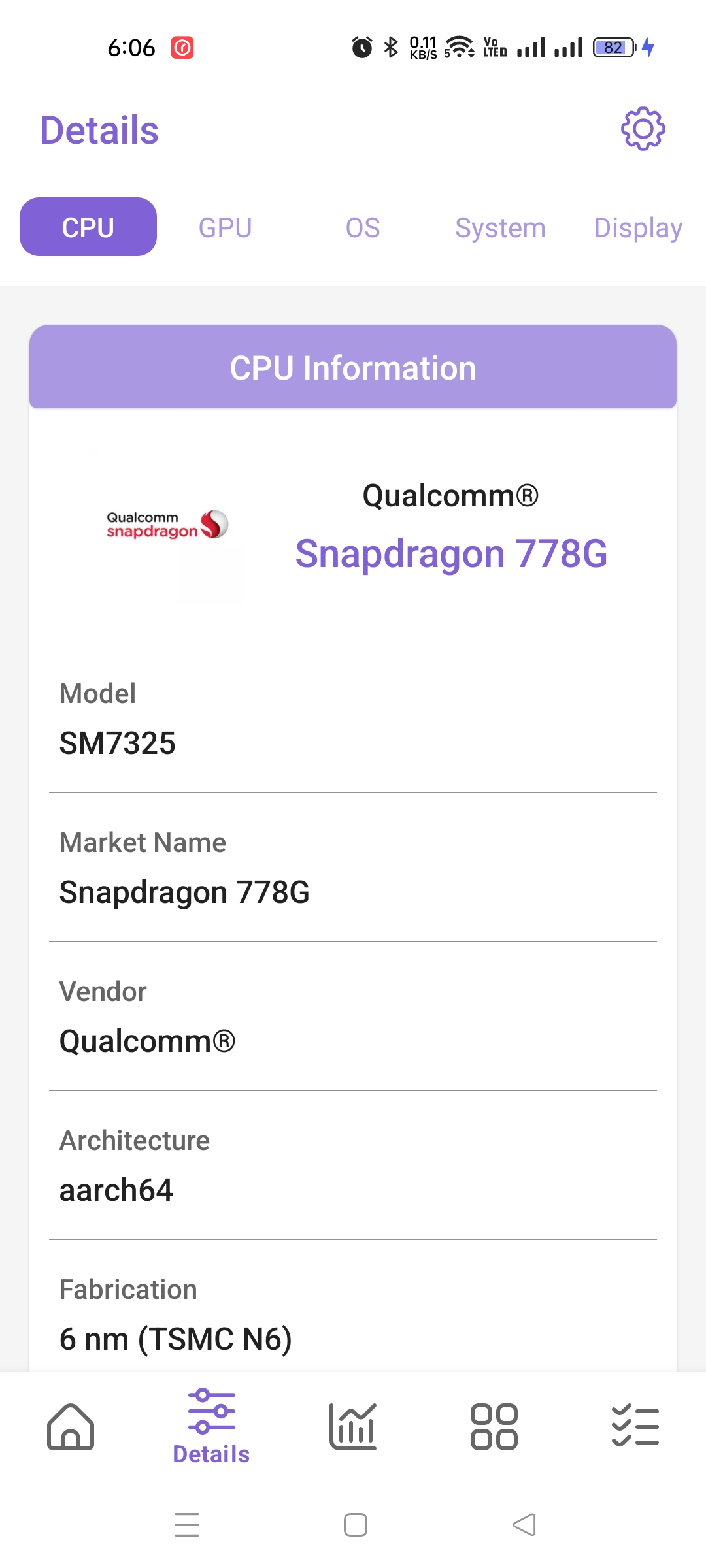Open the System tab
The width and height of the screenshot is (706, 1568).
pyautogui.click(x=500, y=227)
